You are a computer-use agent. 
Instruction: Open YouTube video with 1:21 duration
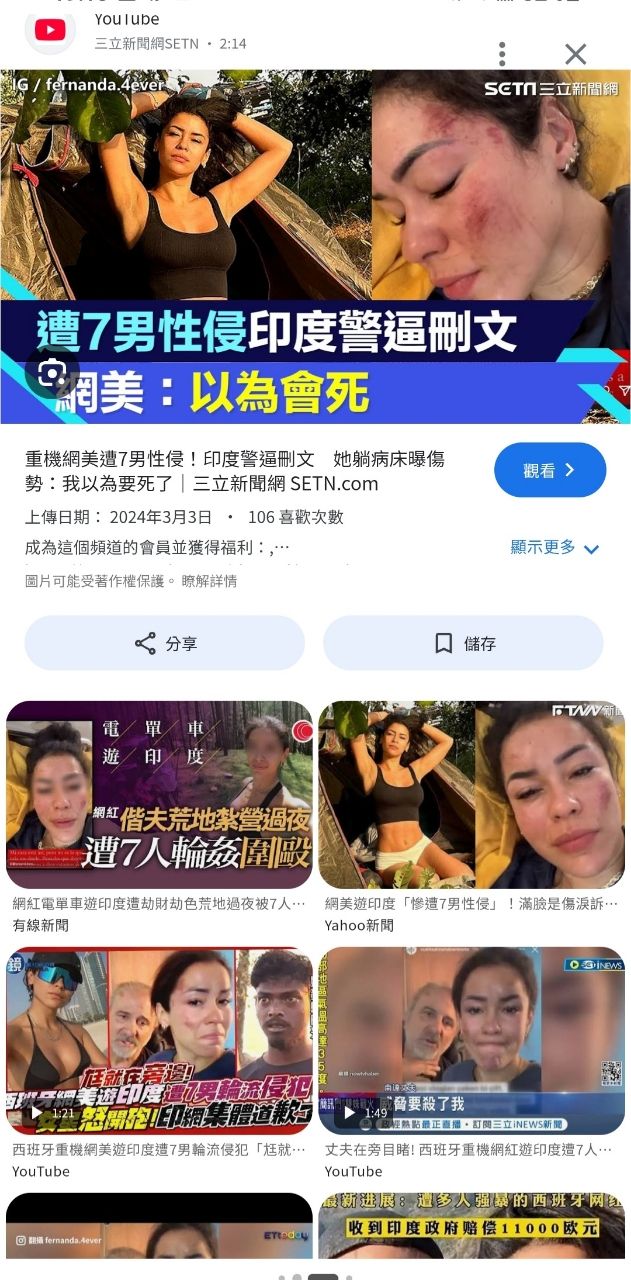159,1040
